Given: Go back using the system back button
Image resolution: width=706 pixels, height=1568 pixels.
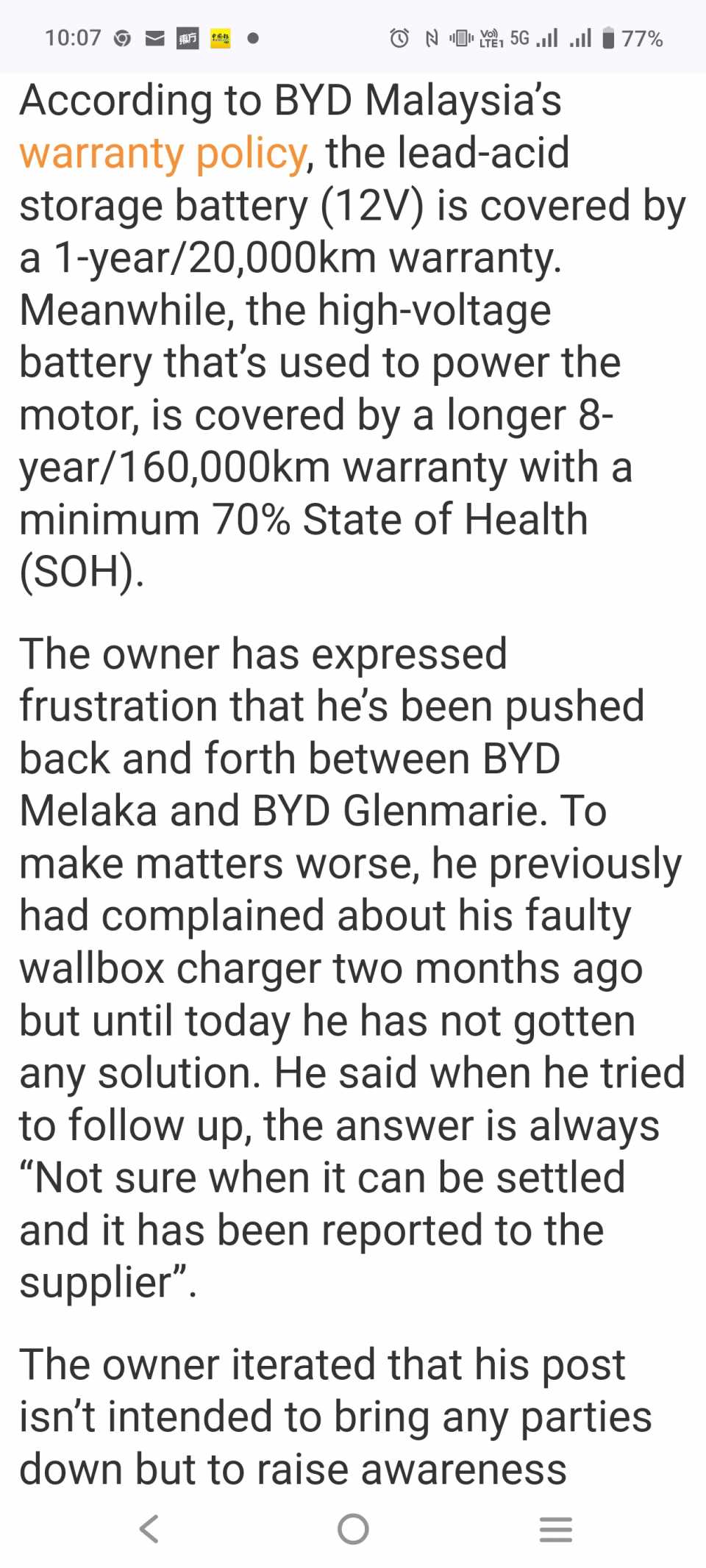Looking at the screenshot, I should 149,1528.
